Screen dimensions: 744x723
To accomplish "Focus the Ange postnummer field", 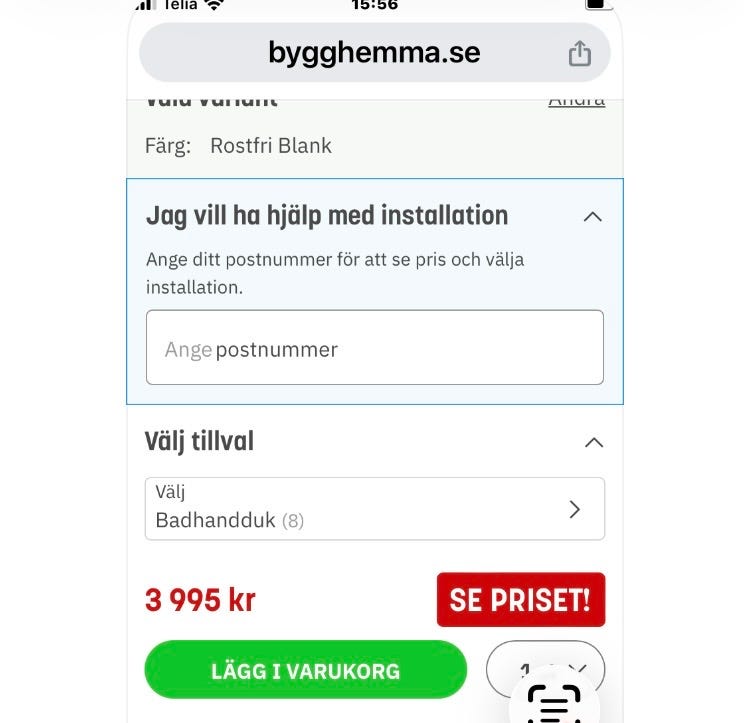I will 375,348.
